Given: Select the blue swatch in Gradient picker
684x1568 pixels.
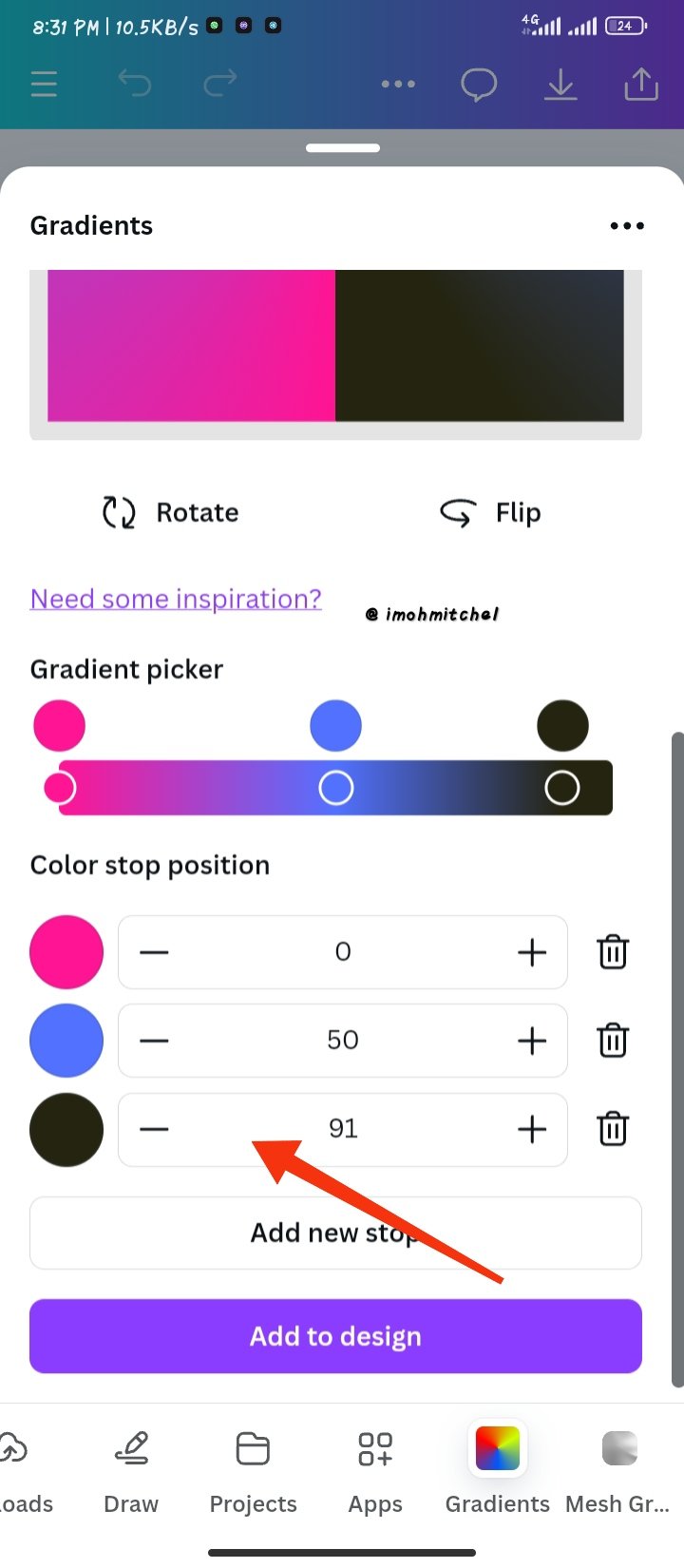Looking at the screenshot, I should click(335, 726).
